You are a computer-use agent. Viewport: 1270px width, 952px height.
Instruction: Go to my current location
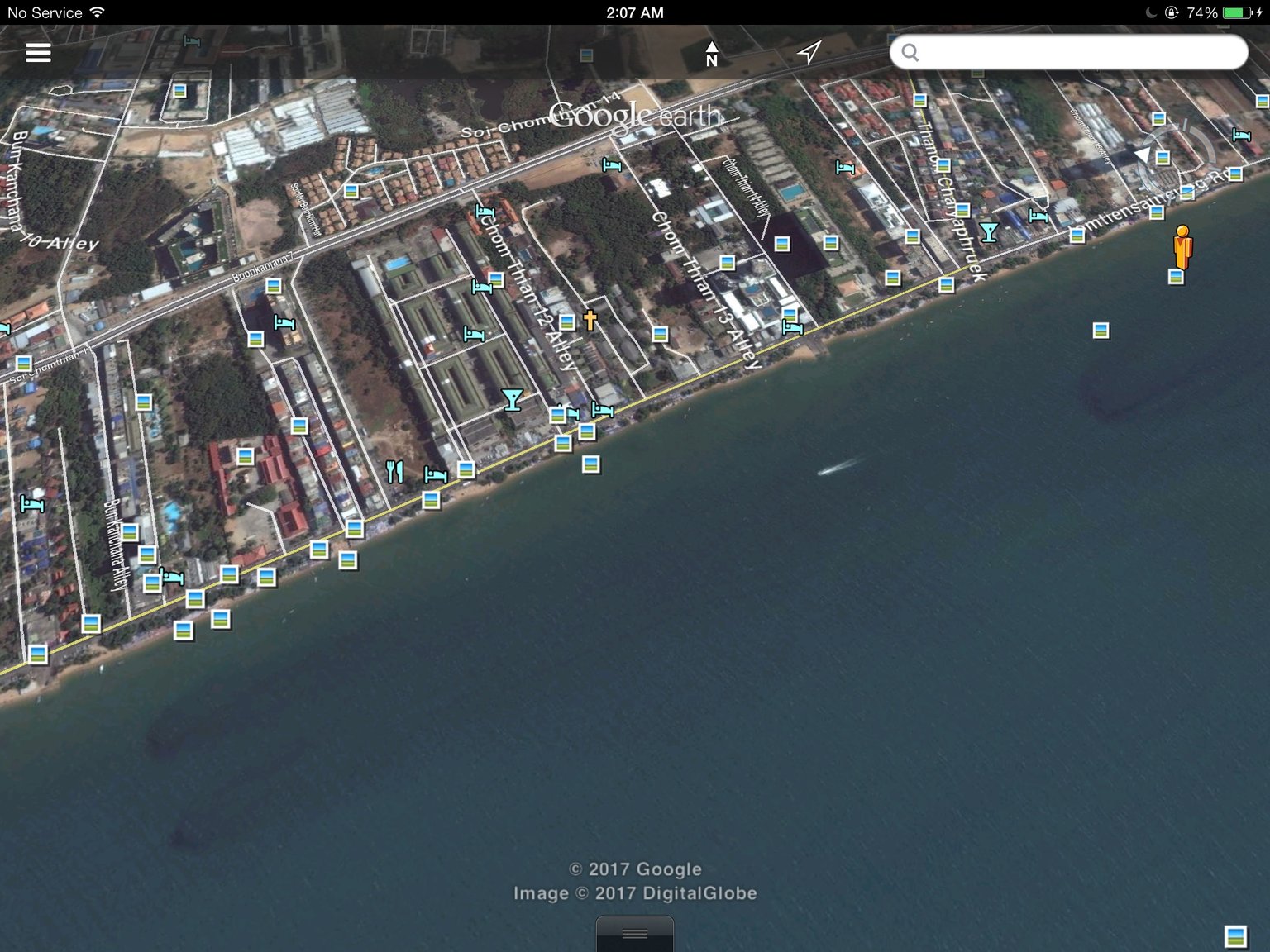point(809,53)
